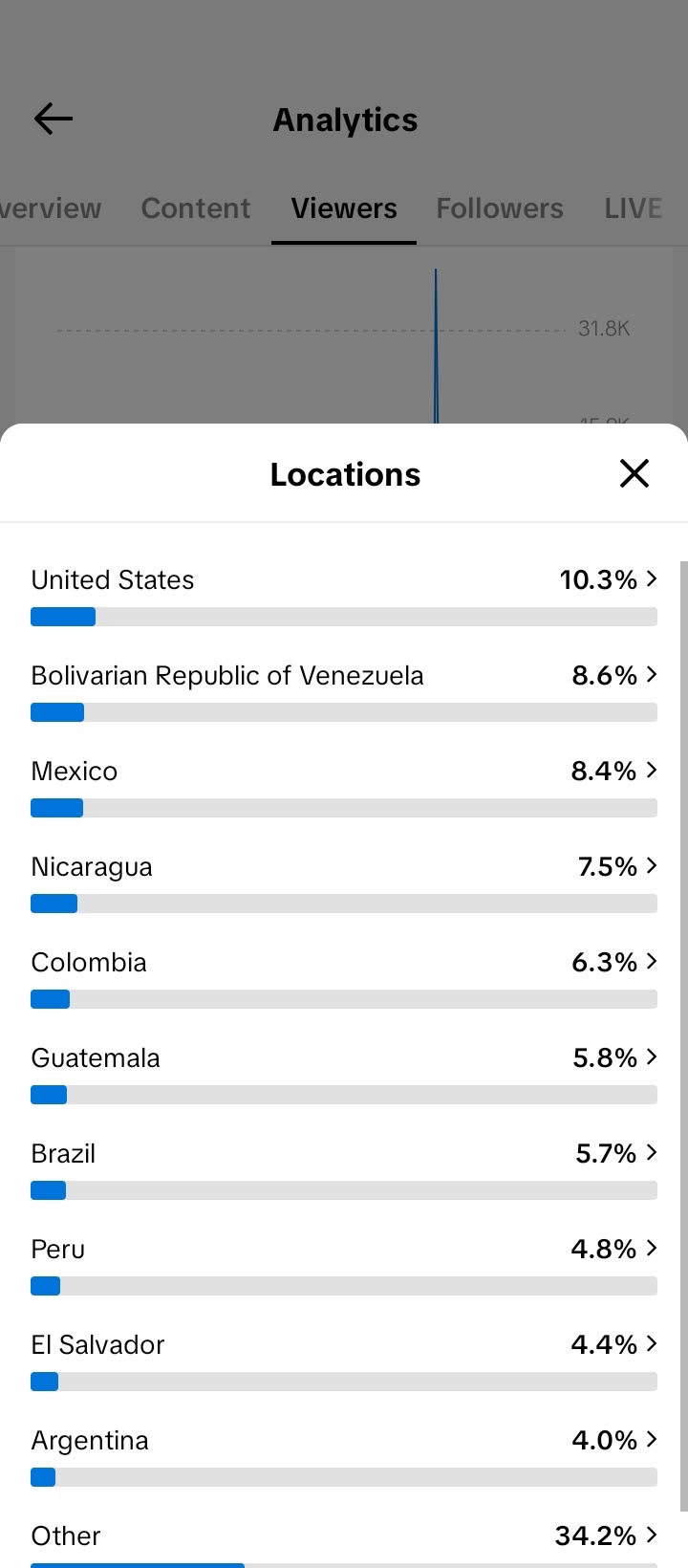688x1568 pixels.
Task: Open Brazil viewer details
Action: point(344,1169)
